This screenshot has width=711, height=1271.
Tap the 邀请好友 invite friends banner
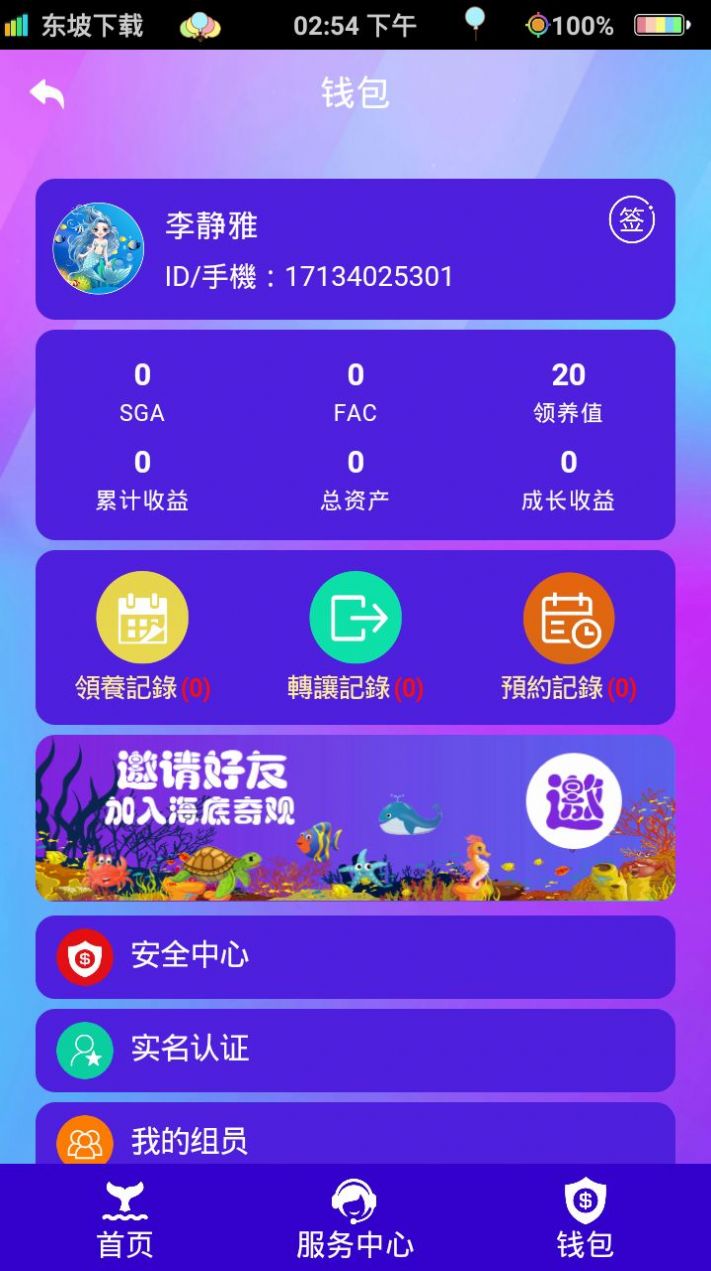pos(355,818)
